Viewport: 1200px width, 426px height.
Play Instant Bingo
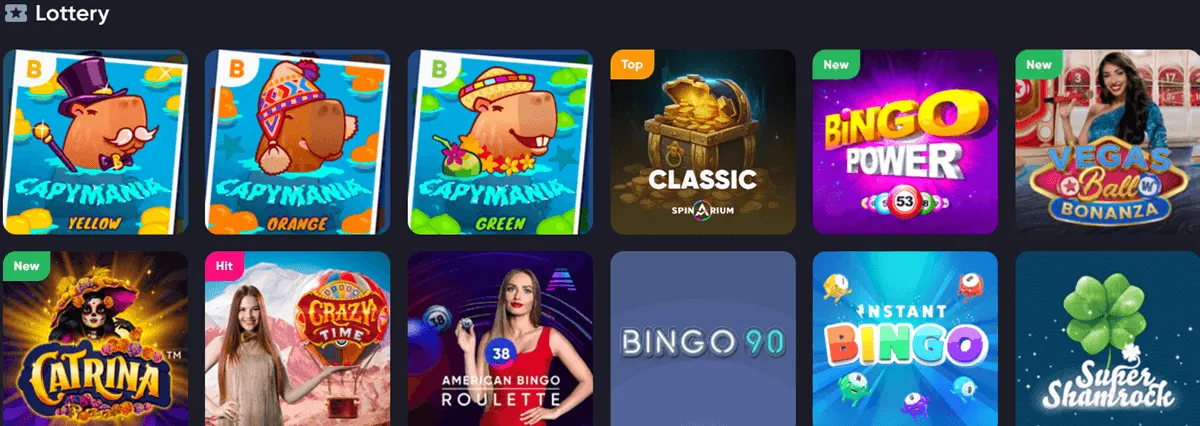point(904,338)
